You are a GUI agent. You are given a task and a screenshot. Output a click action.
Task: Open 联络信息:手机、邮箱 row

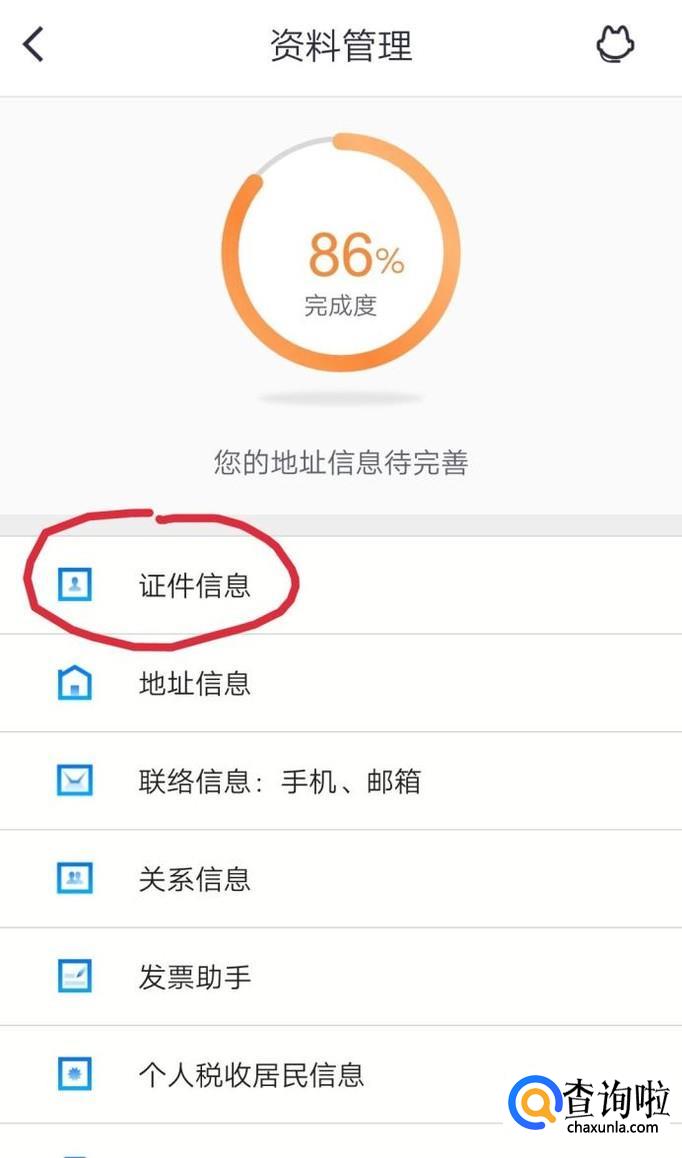[x=280, y=781]
